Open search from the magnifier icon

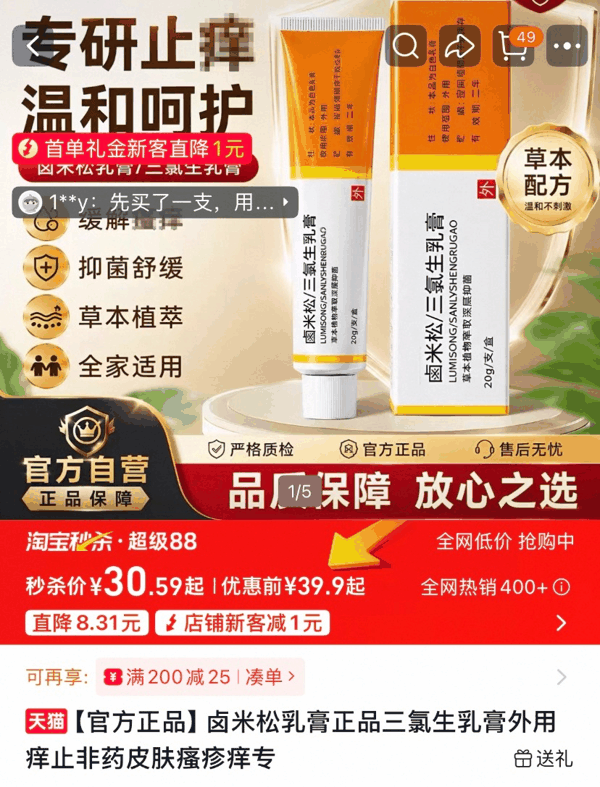pyautogui.click(x=406, y=46)
